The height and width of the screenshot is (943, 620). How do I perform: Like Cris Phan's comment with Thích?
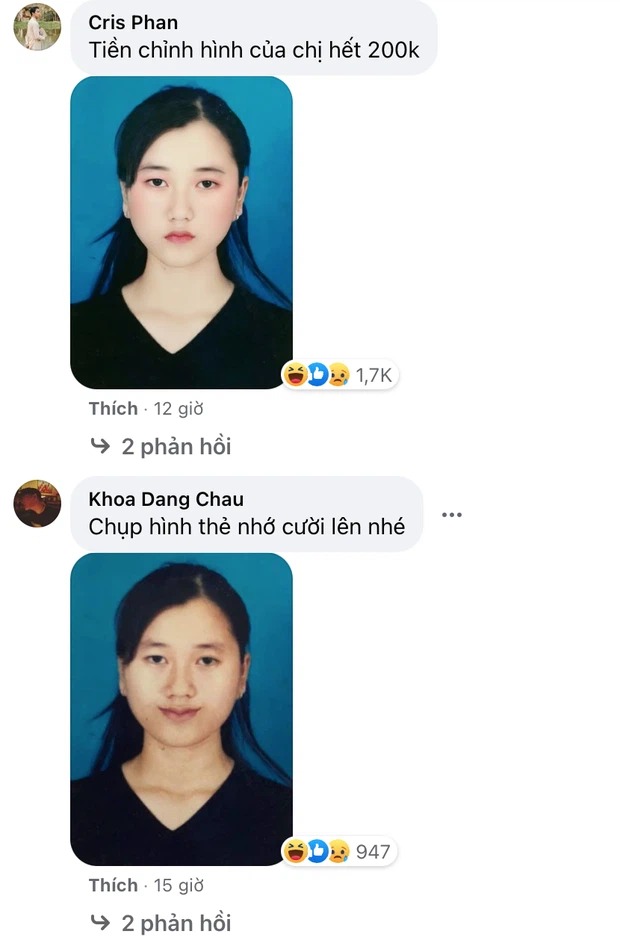(113, 408)
